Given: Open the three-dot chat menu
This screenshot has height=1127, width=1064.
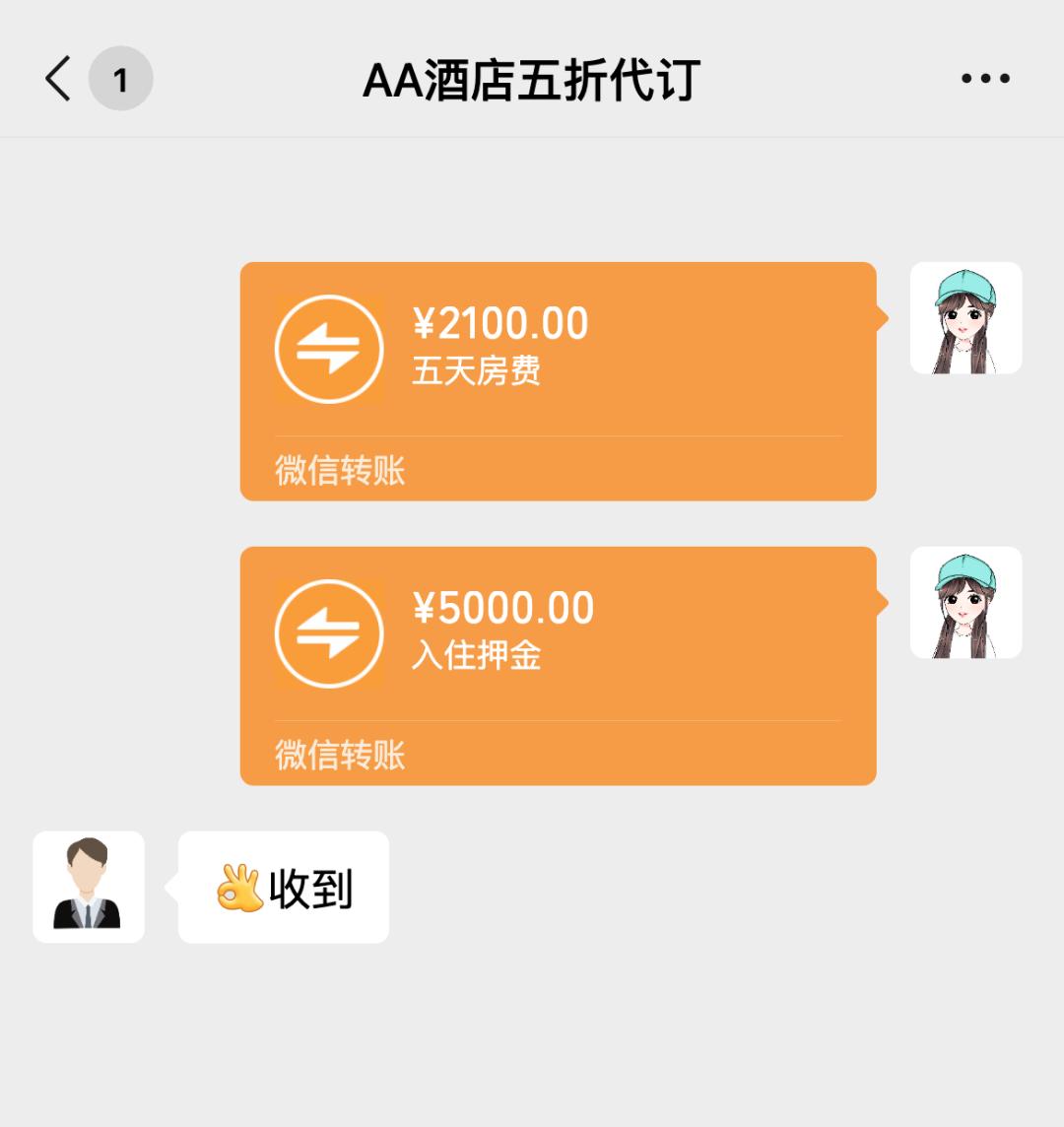Looking at the screenshot, I should coord(985,79).
